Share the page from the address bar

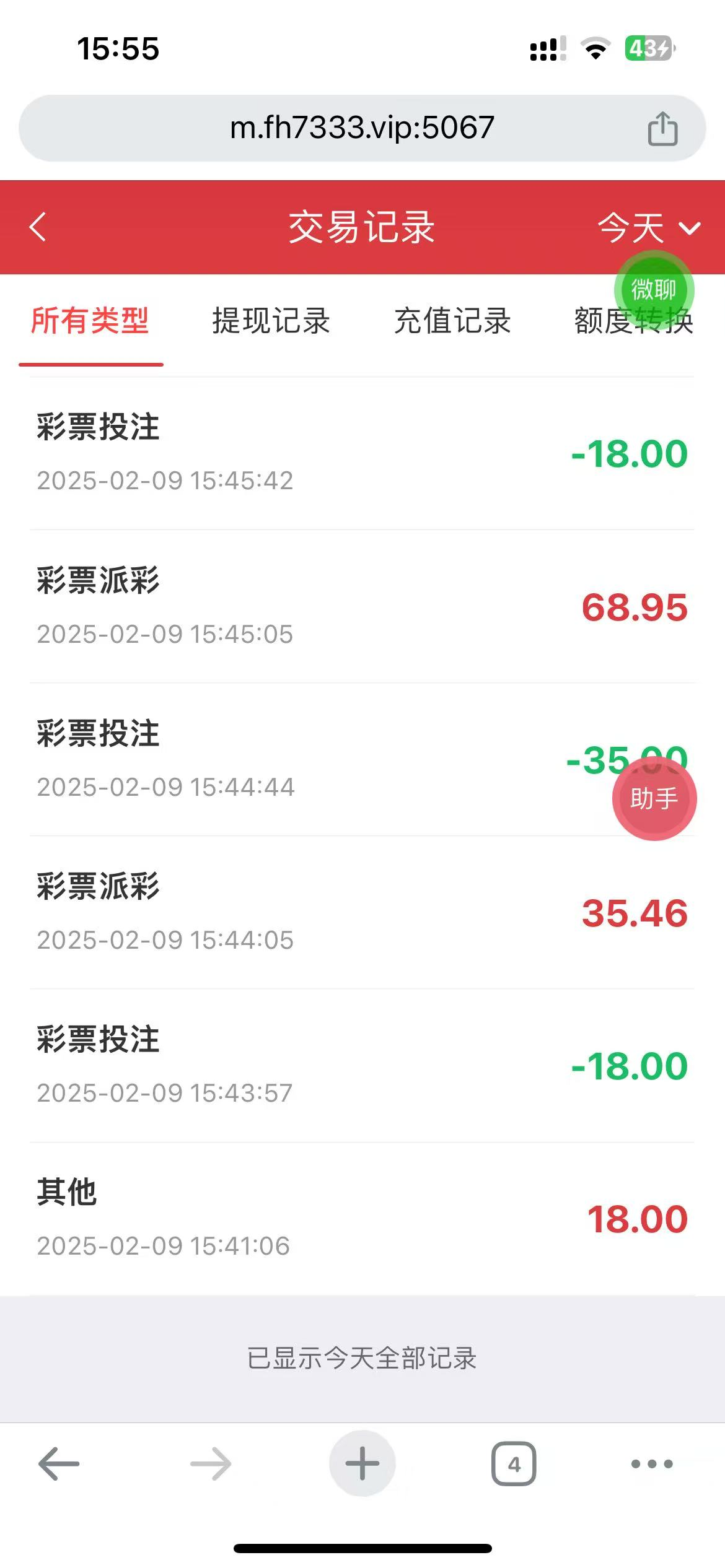[x=662, y=129]
